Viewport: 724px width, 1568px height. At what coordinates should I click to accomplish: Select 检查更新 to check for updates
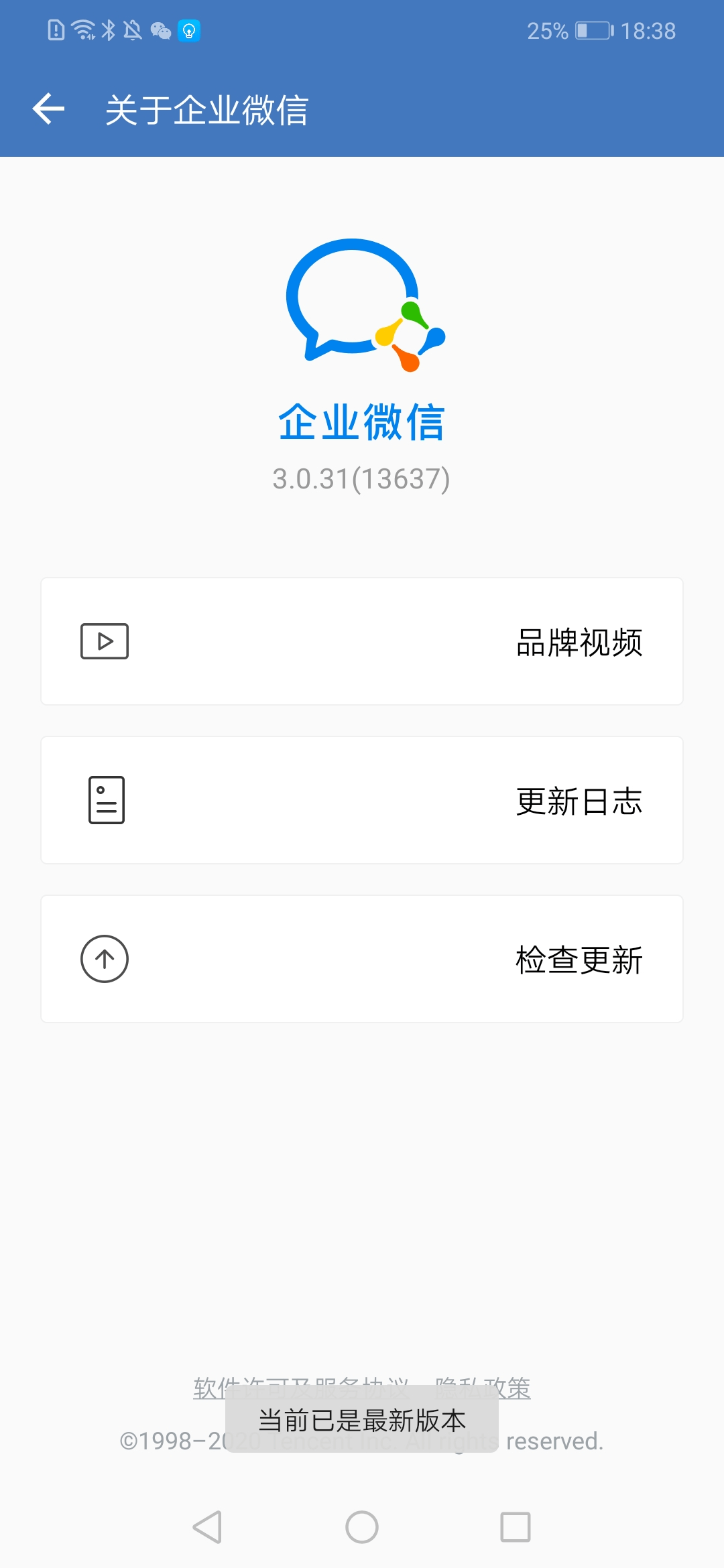click(362, 959)
